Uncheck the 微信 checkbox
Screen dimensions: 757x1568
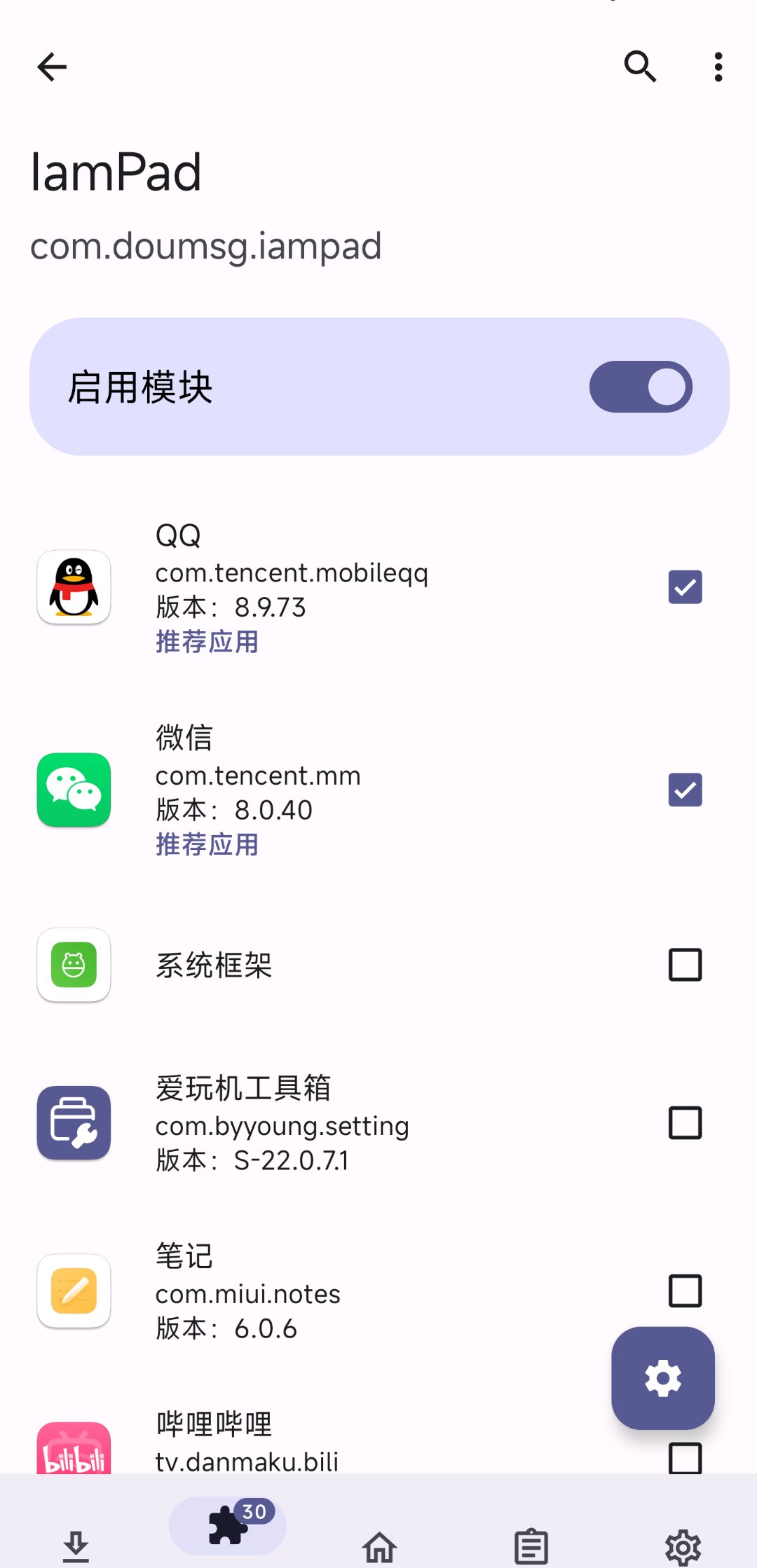tap(685, 790)
